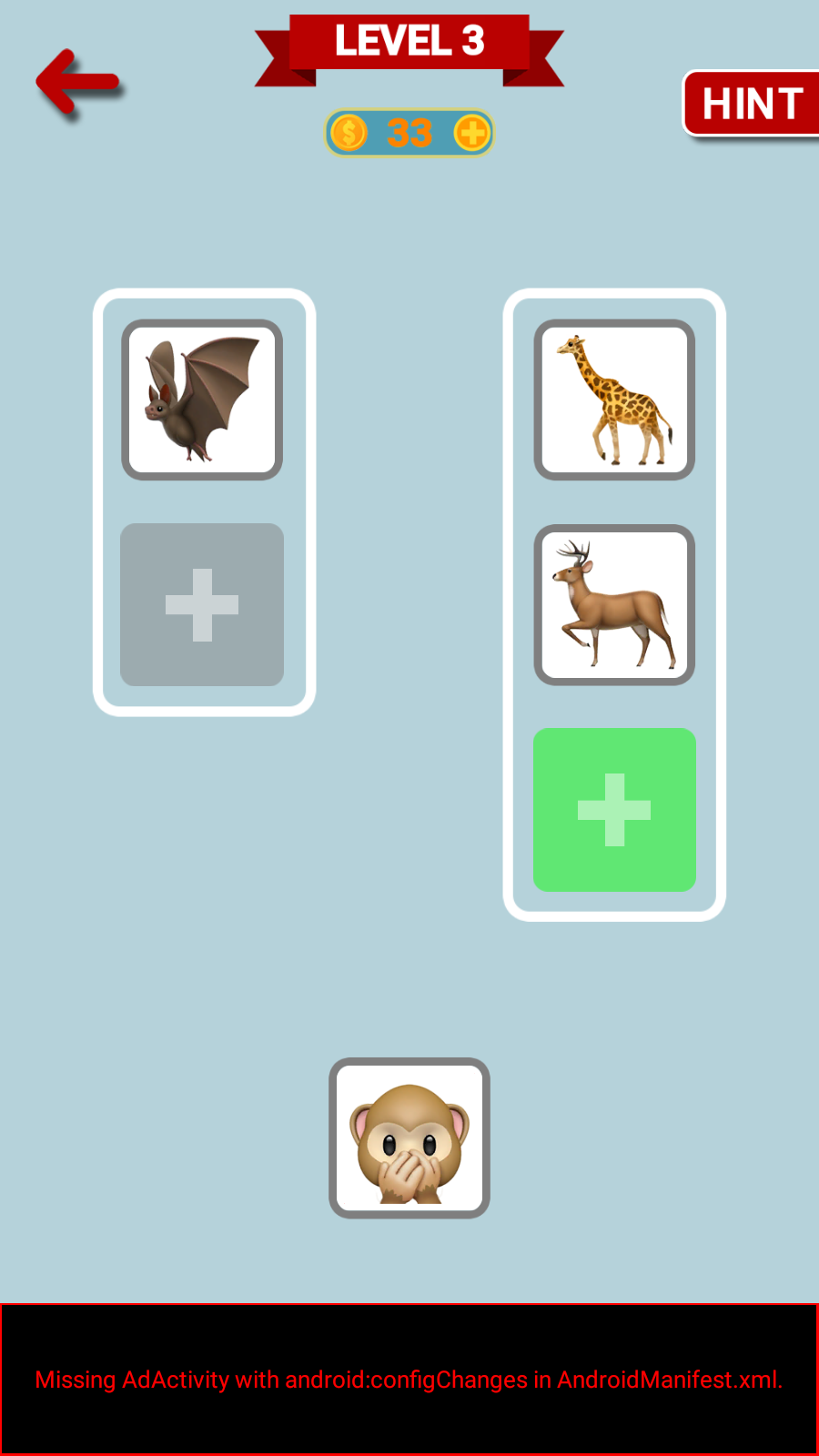Tap the bat card
Screen dimensions: 819x1456
click(202, 399)
